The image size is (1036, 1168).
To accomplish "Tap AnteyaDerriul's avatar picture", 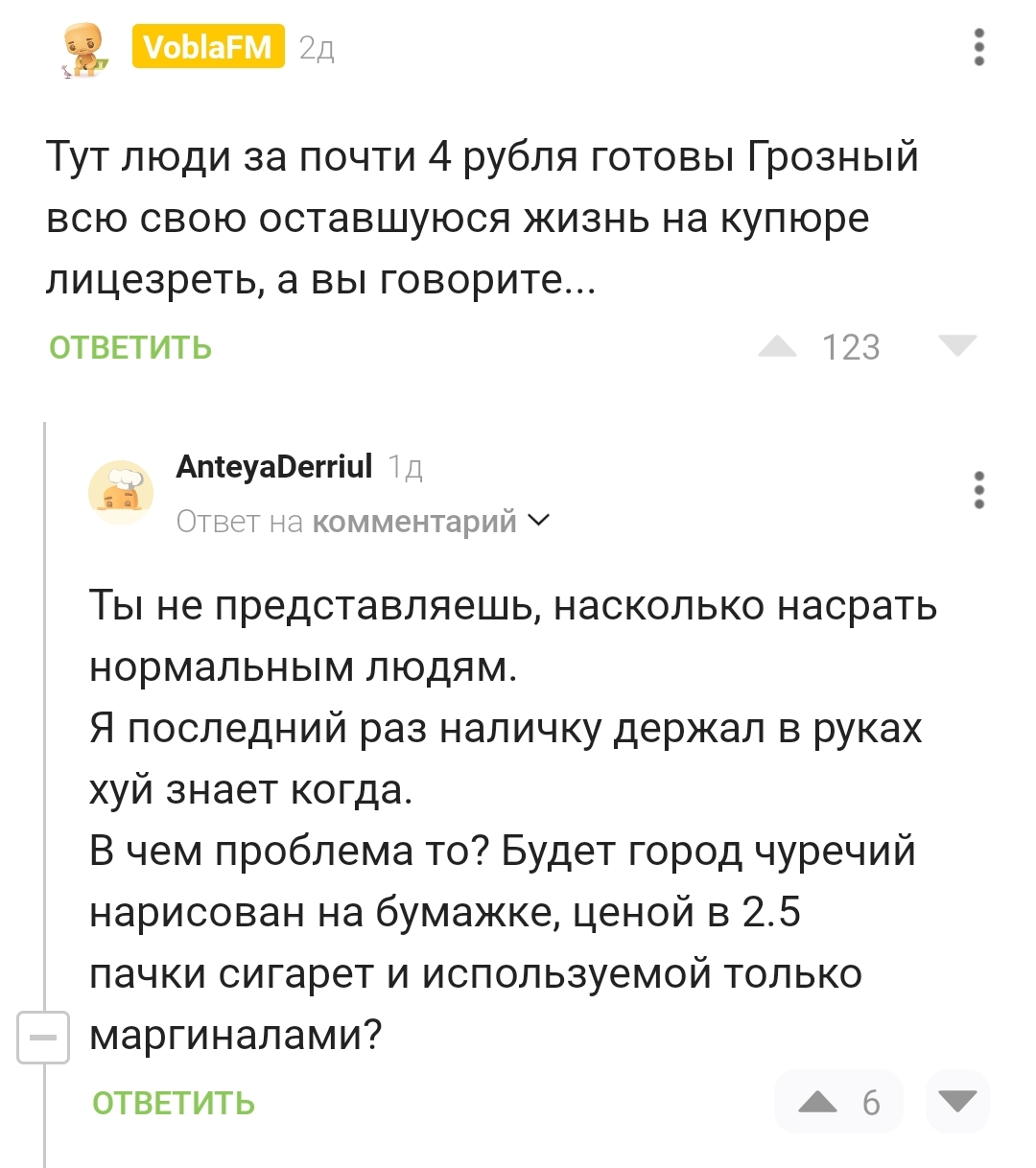I will click(121, 492).
